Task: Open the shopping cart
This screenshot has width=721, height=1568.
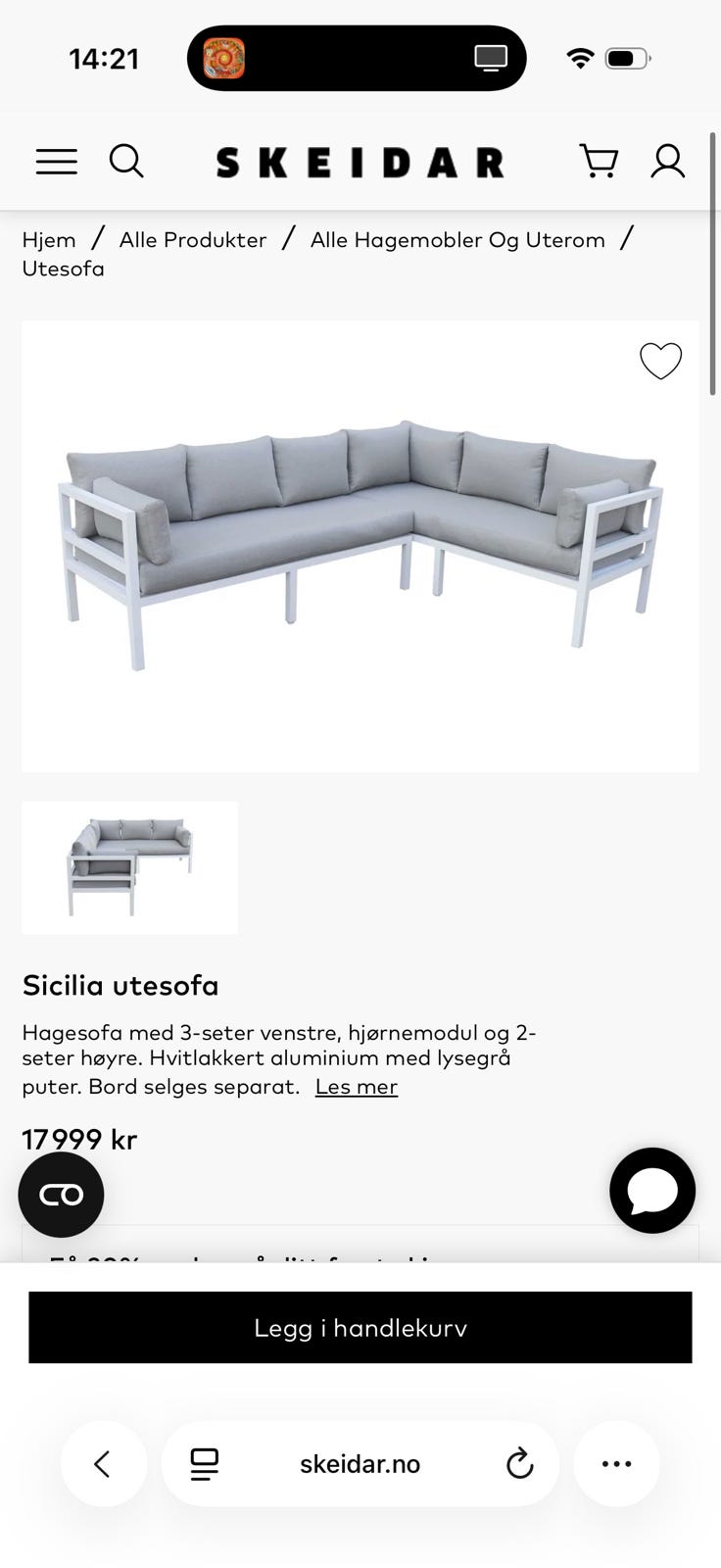Action: point(599,161)
